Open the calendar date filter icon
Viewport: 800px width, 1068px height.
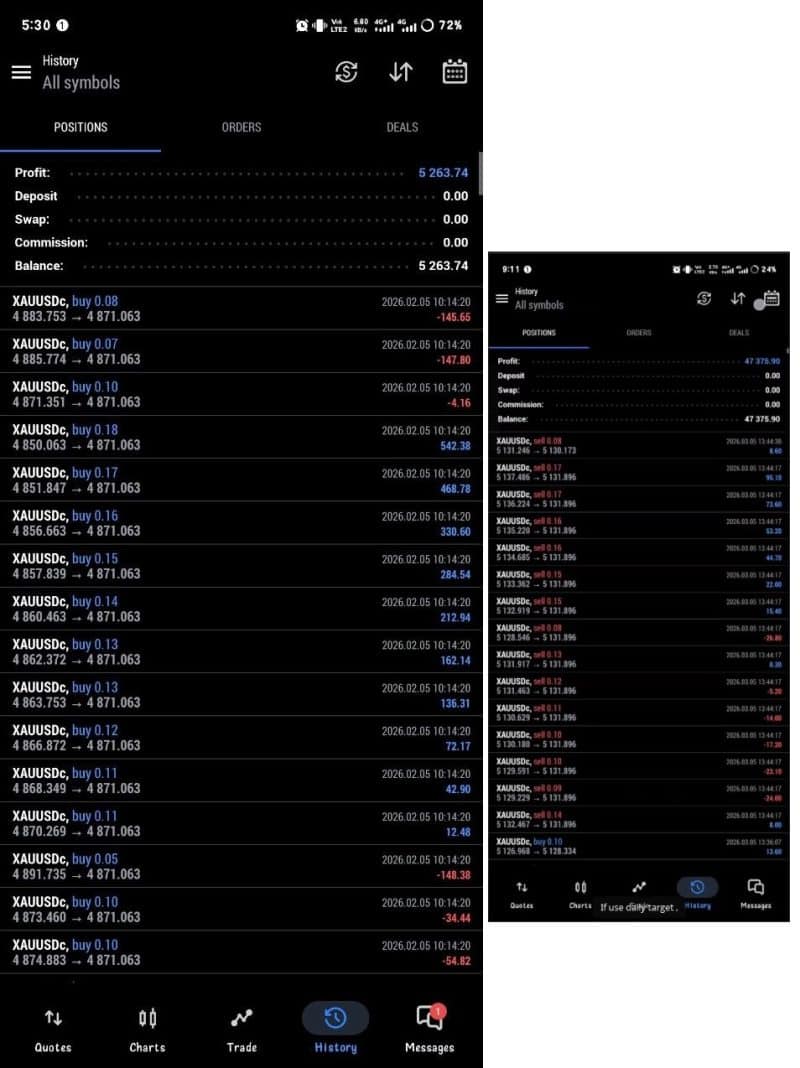454,71
